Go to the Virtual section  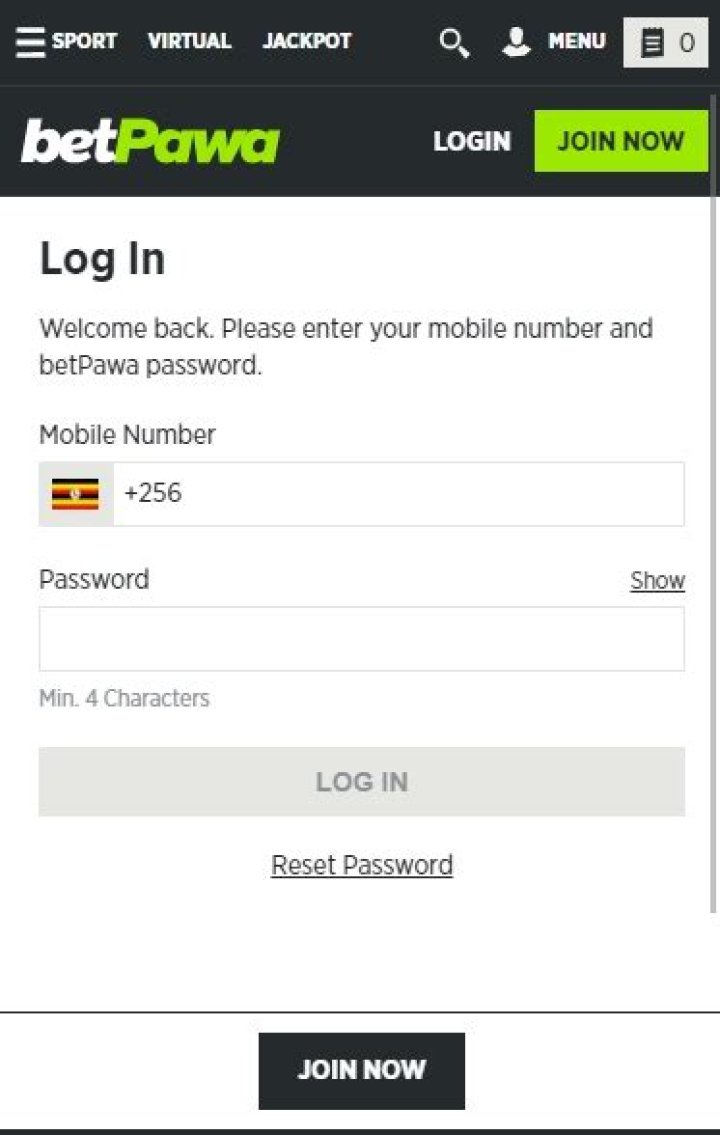point(189,42)
